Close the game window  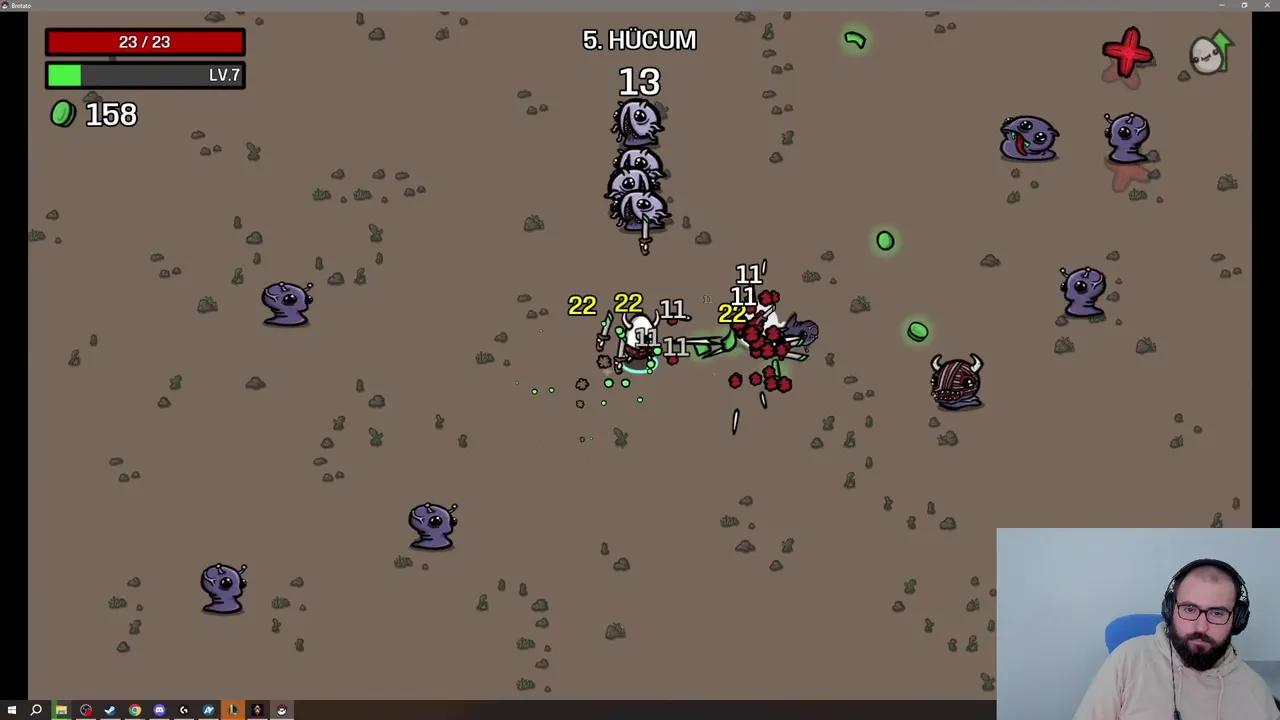click(1267, 5)
